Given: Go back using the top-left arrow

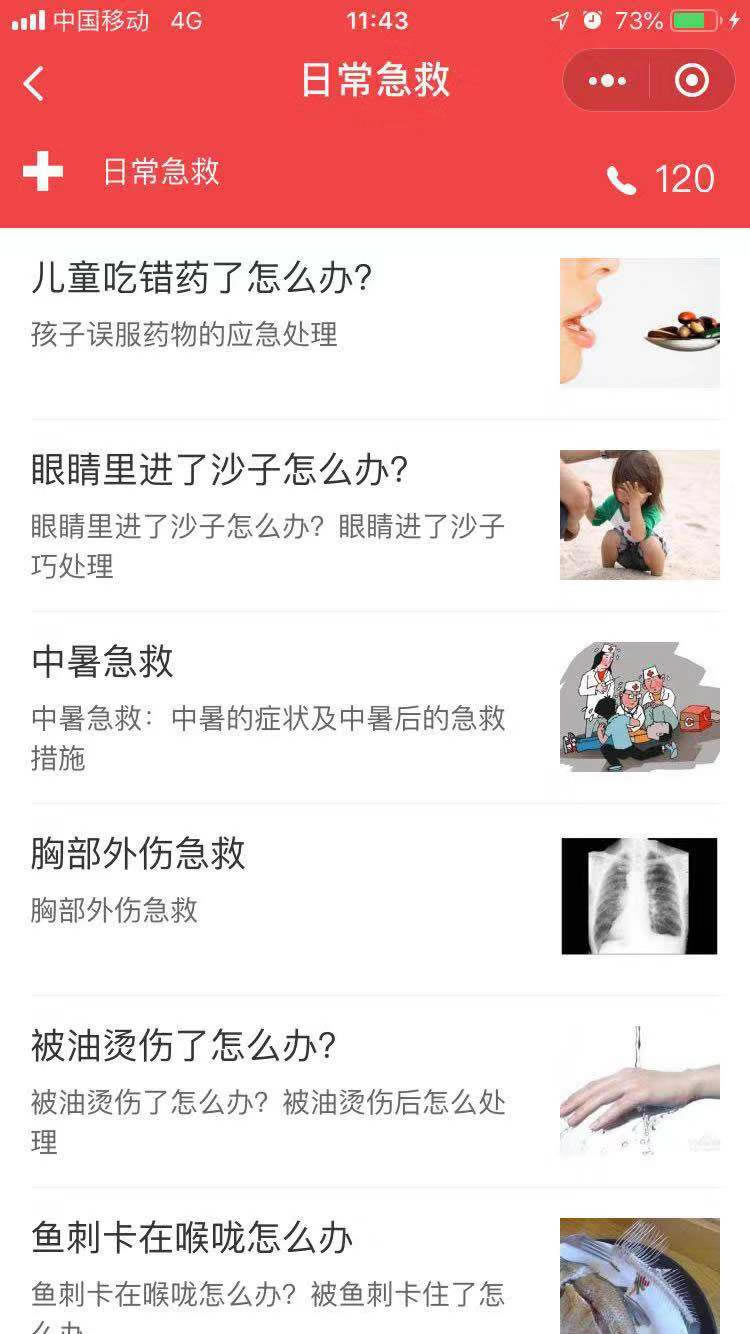Looking at the screenshot, I should [34, 83].
